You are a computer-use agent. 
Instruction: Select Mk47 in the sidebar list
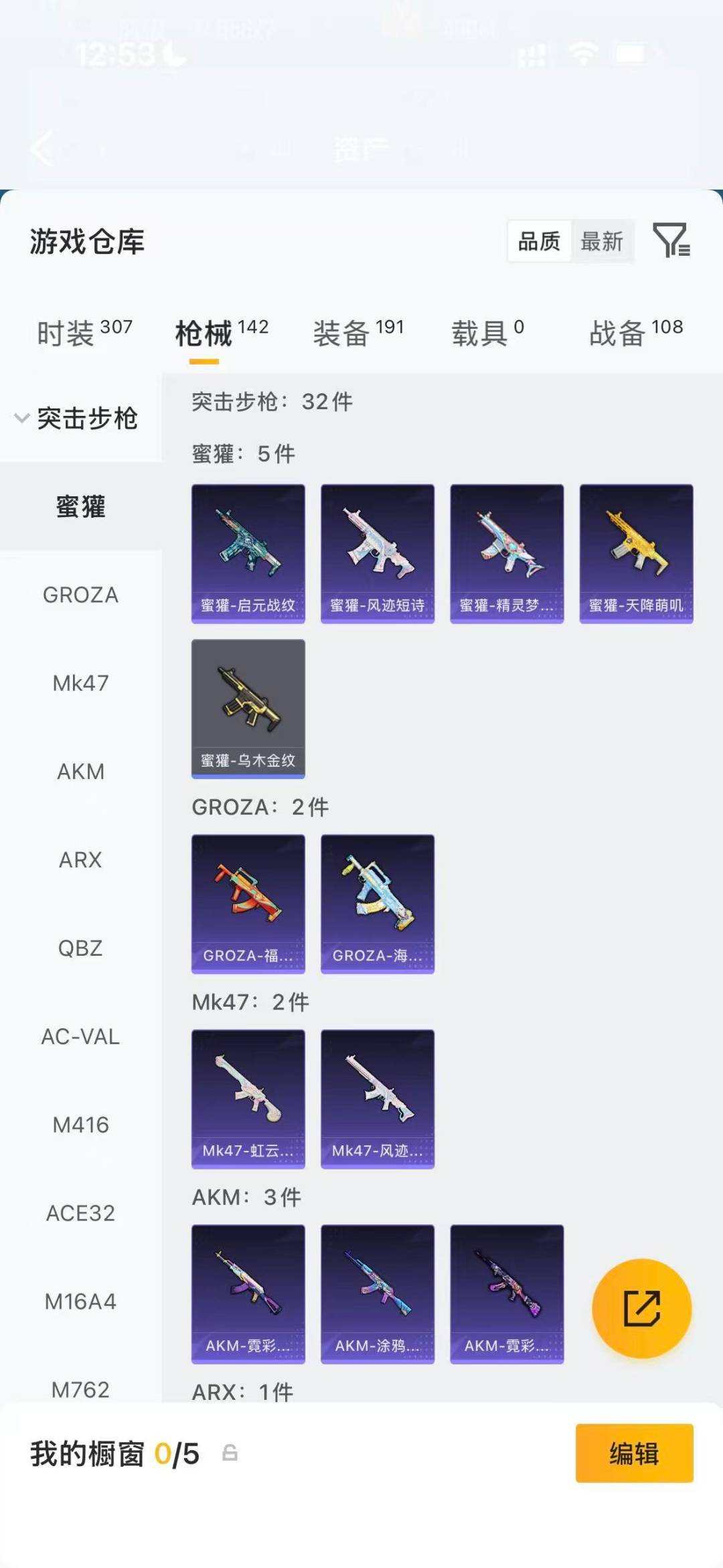[80, 683]
